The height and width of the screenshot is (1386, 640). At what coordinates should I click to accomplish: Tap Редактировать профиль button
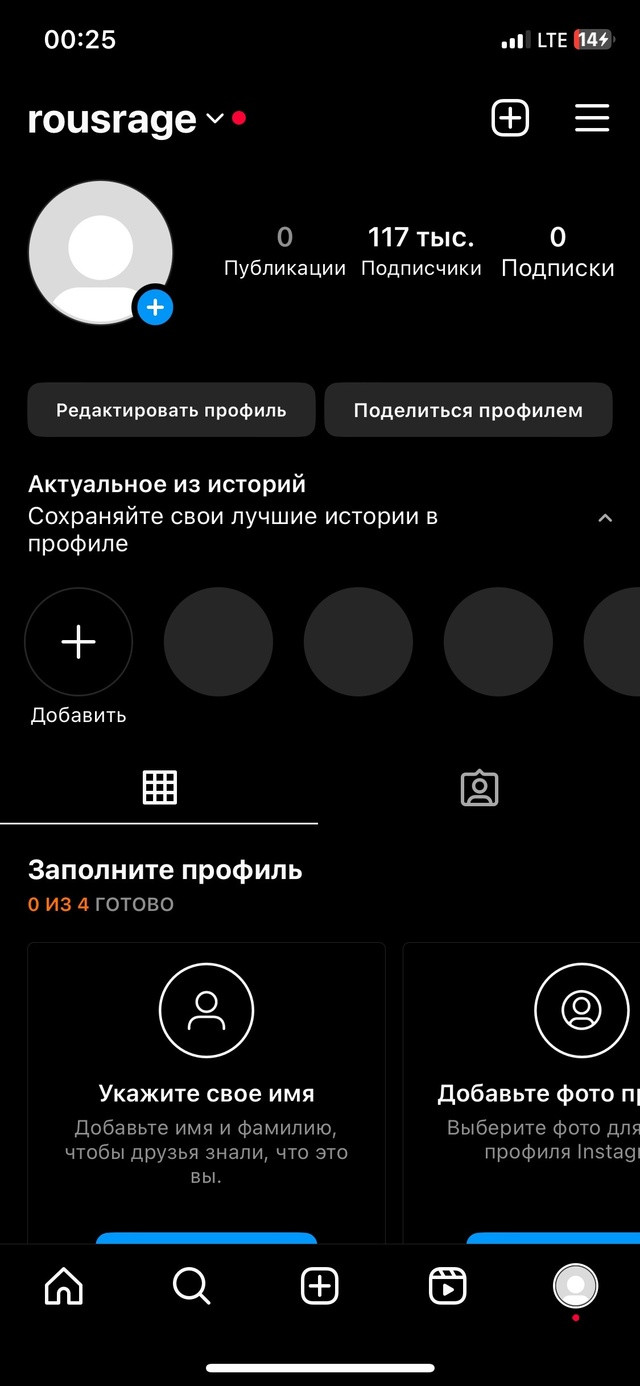pyautogui.click(x=171, y=410)
